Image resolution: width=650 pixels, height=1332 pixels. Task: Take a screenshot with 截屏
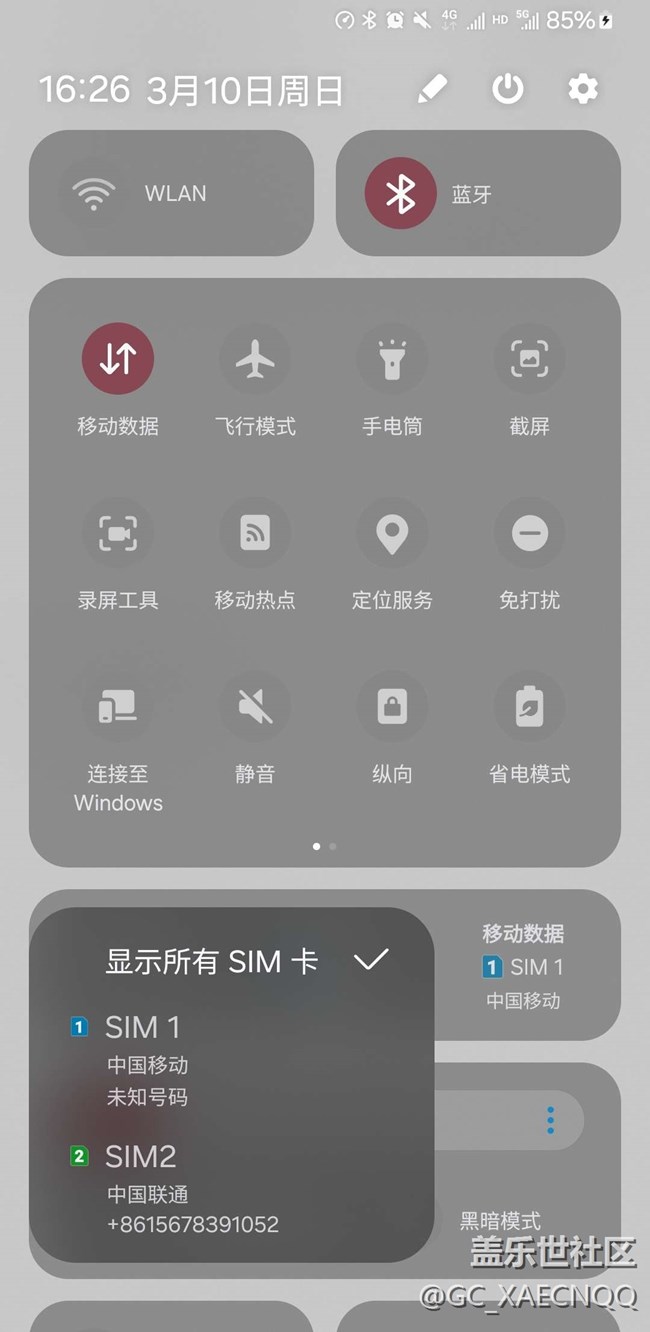[x=530, y=358]
